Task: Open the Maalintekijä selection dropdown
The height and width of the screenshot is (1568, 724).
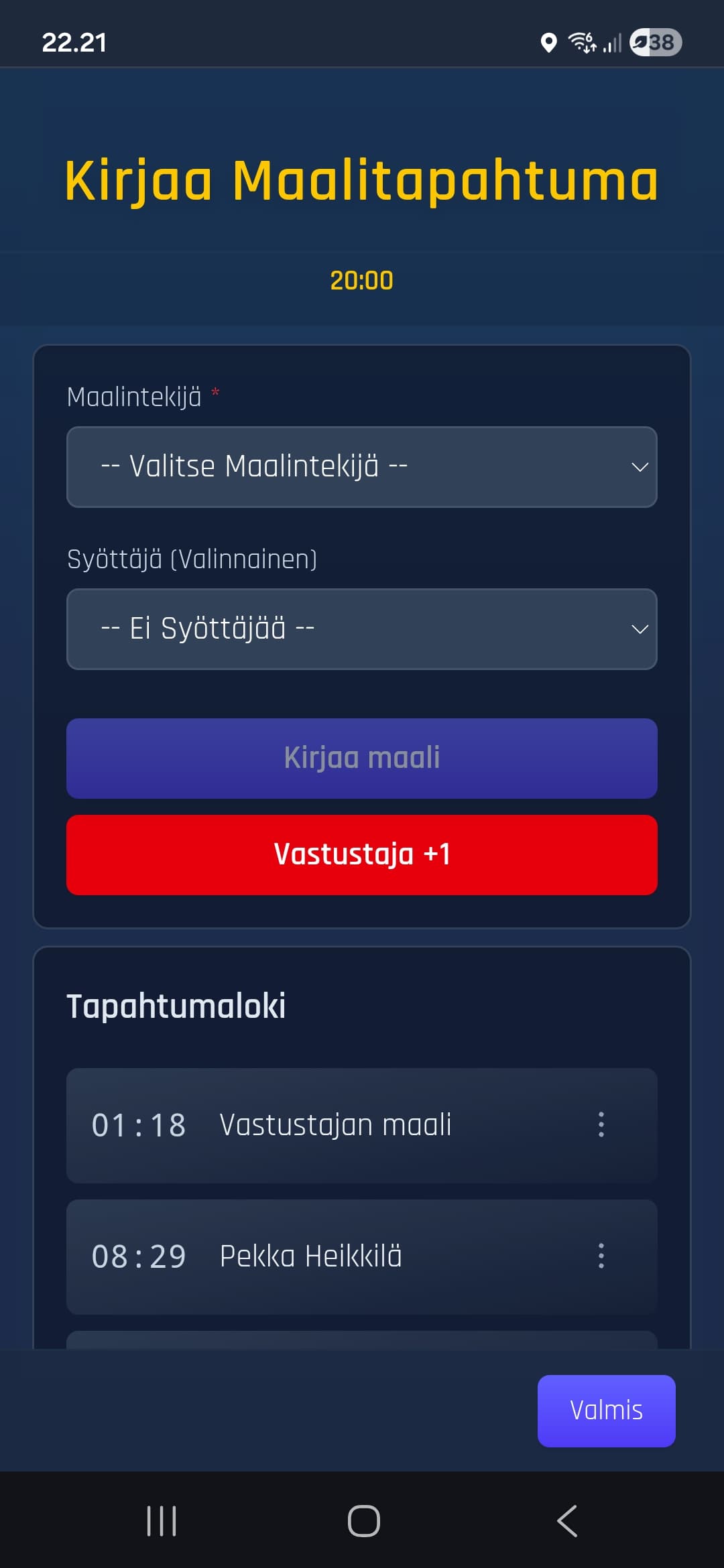Action: (x=362, y=466)
